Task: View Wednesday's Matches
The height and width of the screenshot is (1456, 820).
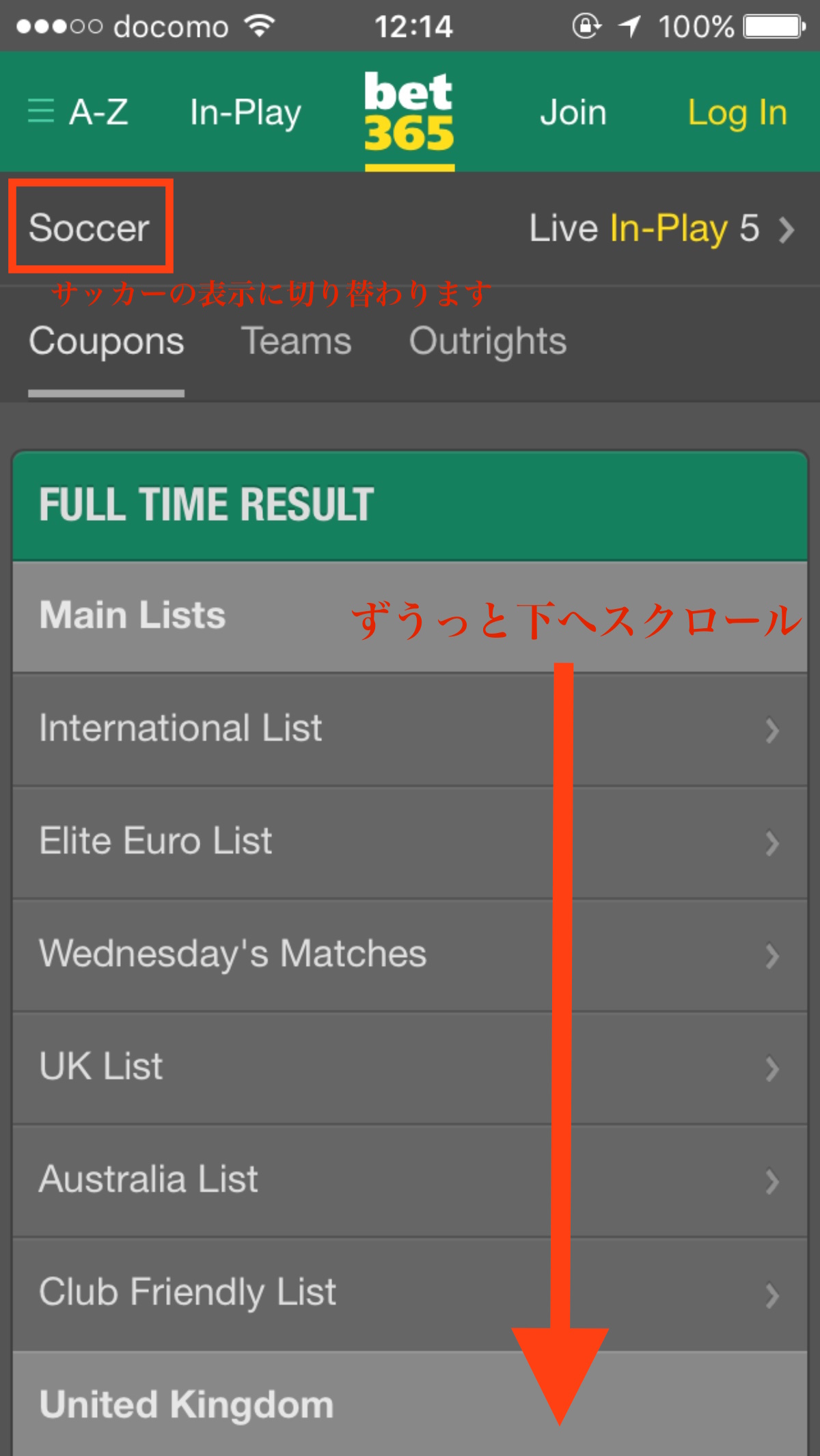Action: tap(273, 954)
